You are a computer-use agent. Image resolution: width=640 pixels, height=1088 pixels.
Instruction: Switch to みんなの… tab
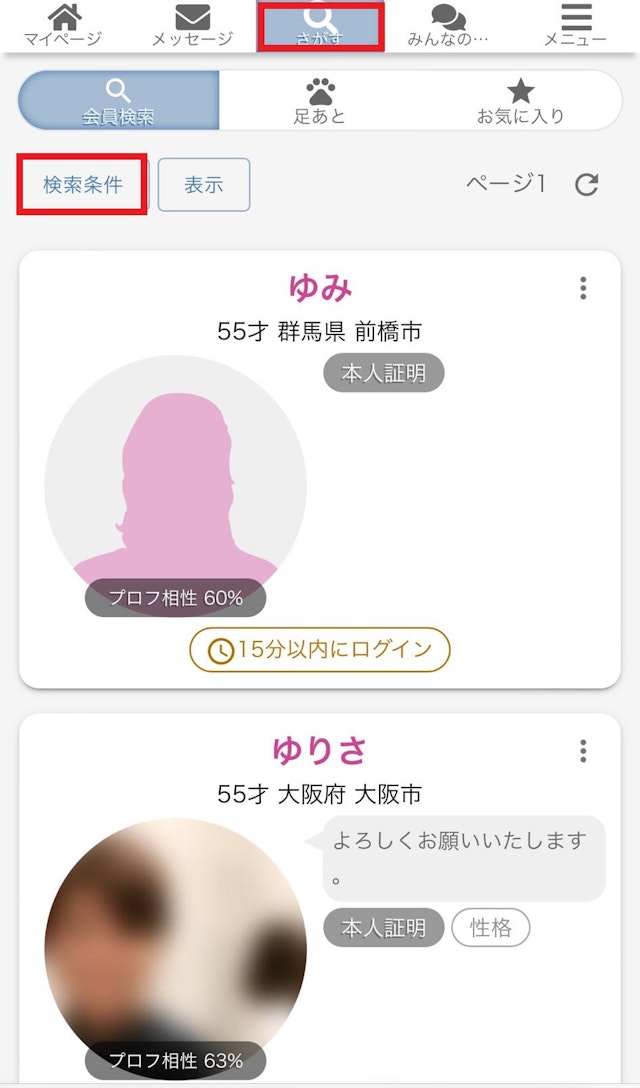(448, 26)
